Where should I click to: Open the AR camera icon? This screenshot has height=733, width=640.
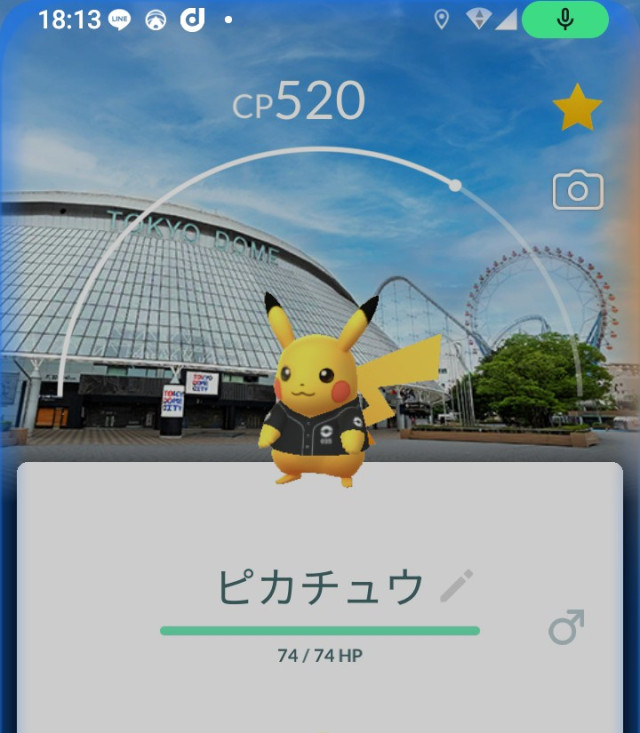pyautogui.click(x=578, y=190)
